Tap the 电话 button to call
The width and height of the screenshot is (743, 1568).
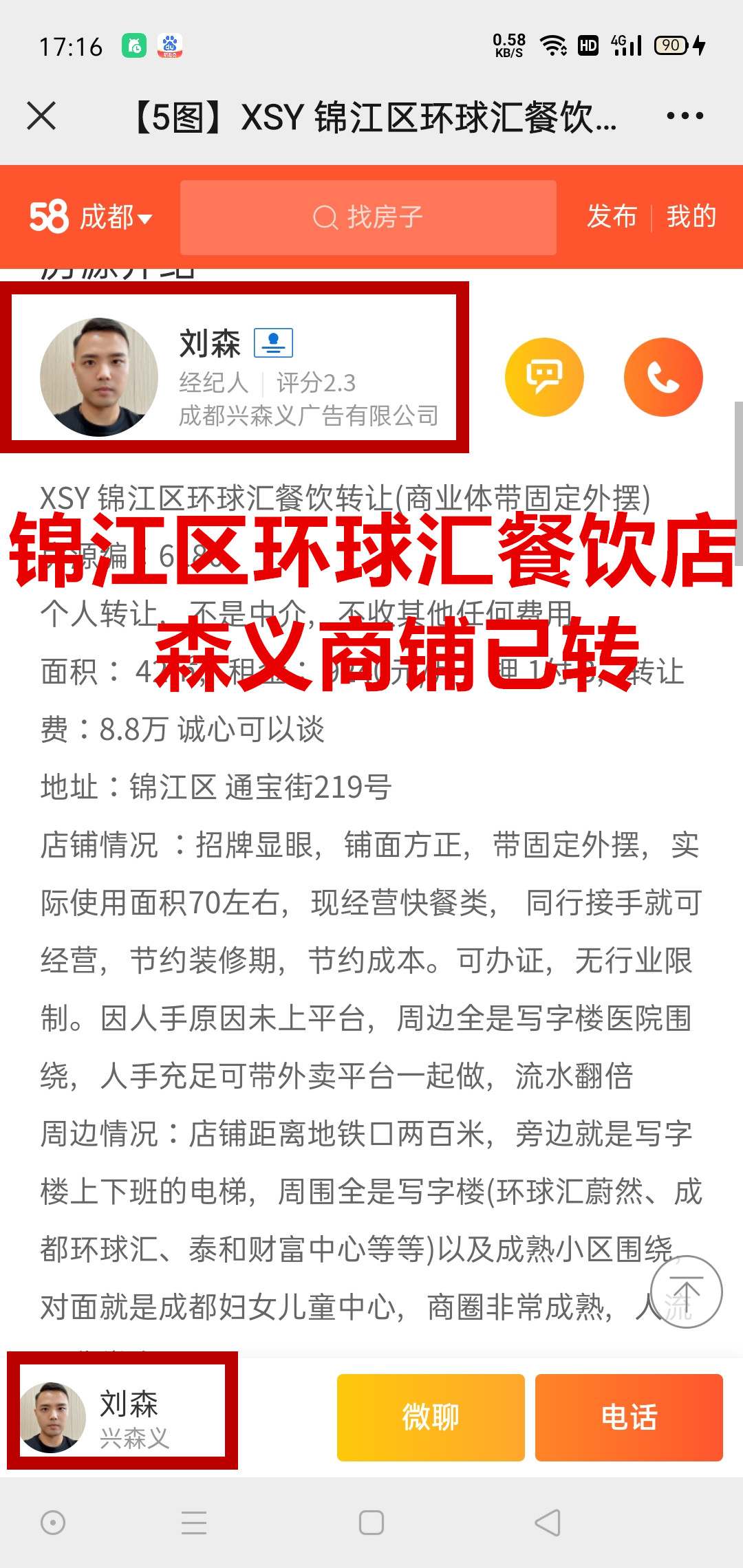click(x=629, y=1417)
